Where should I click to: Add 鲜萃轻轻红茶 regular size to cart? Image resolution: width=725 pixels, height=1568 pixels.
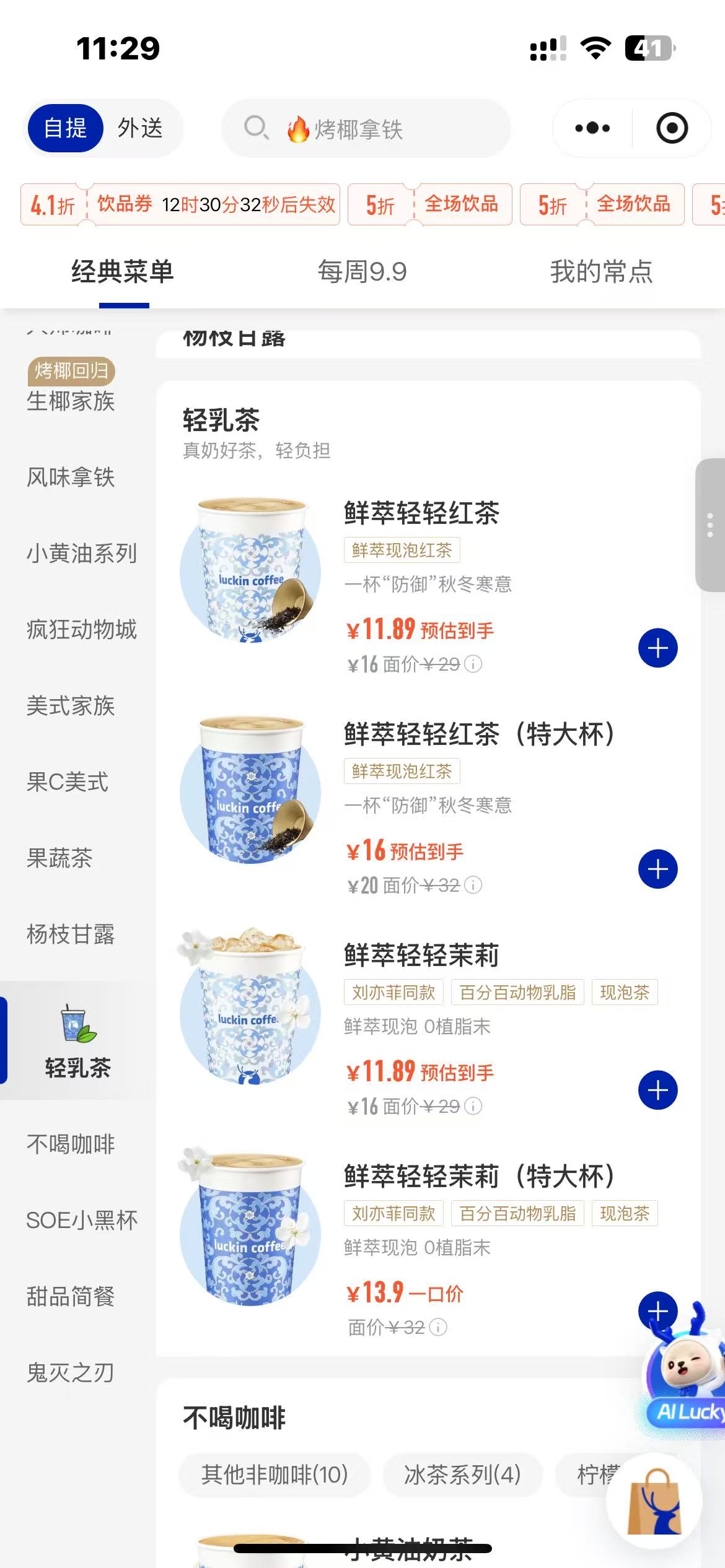pyautogui.click(x=657, y=648)
